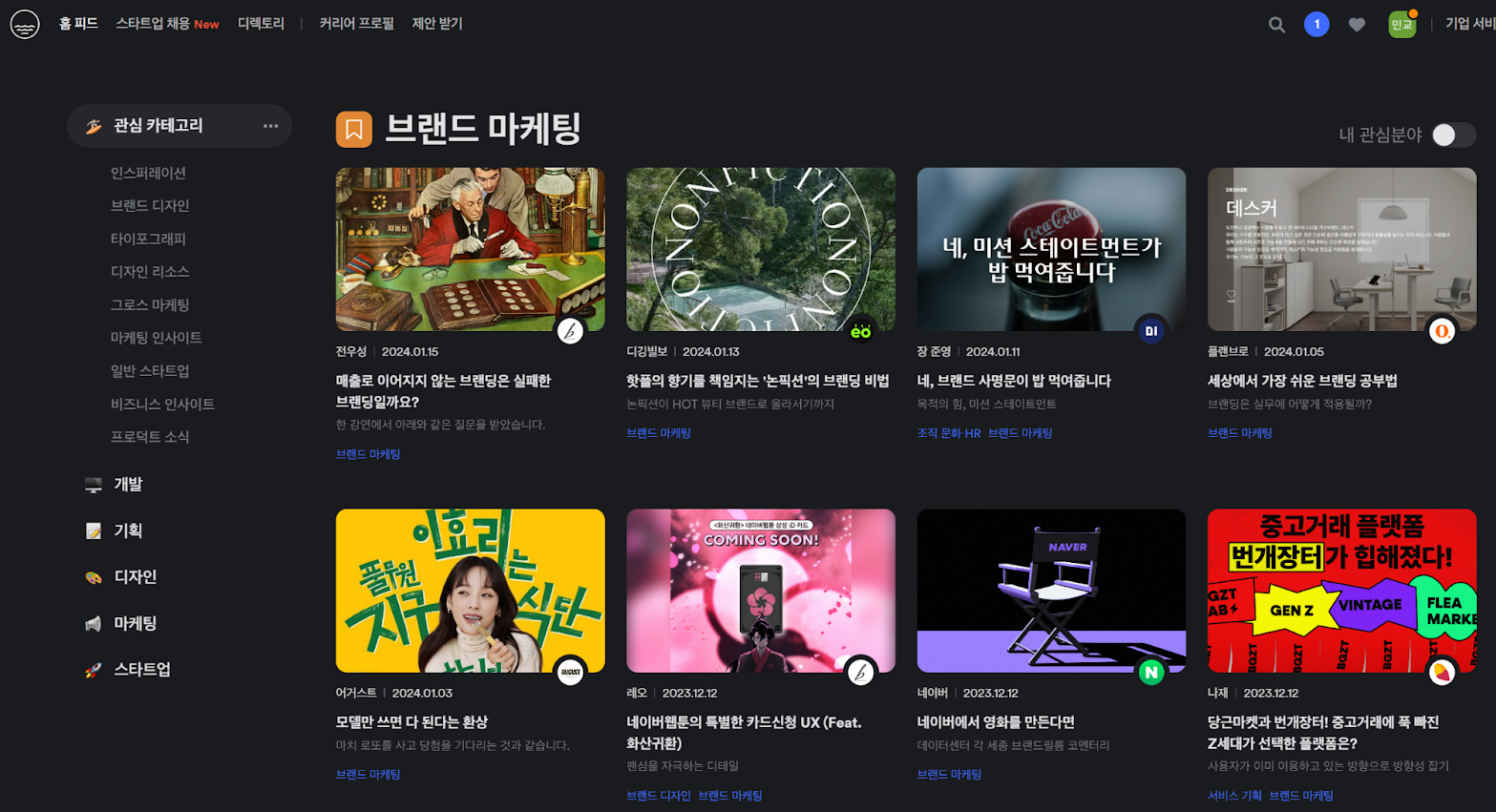Select 브랜드 디자인 in the sidebar
The height and width of the screenshot is (812, 1496).
click(150, 206)
